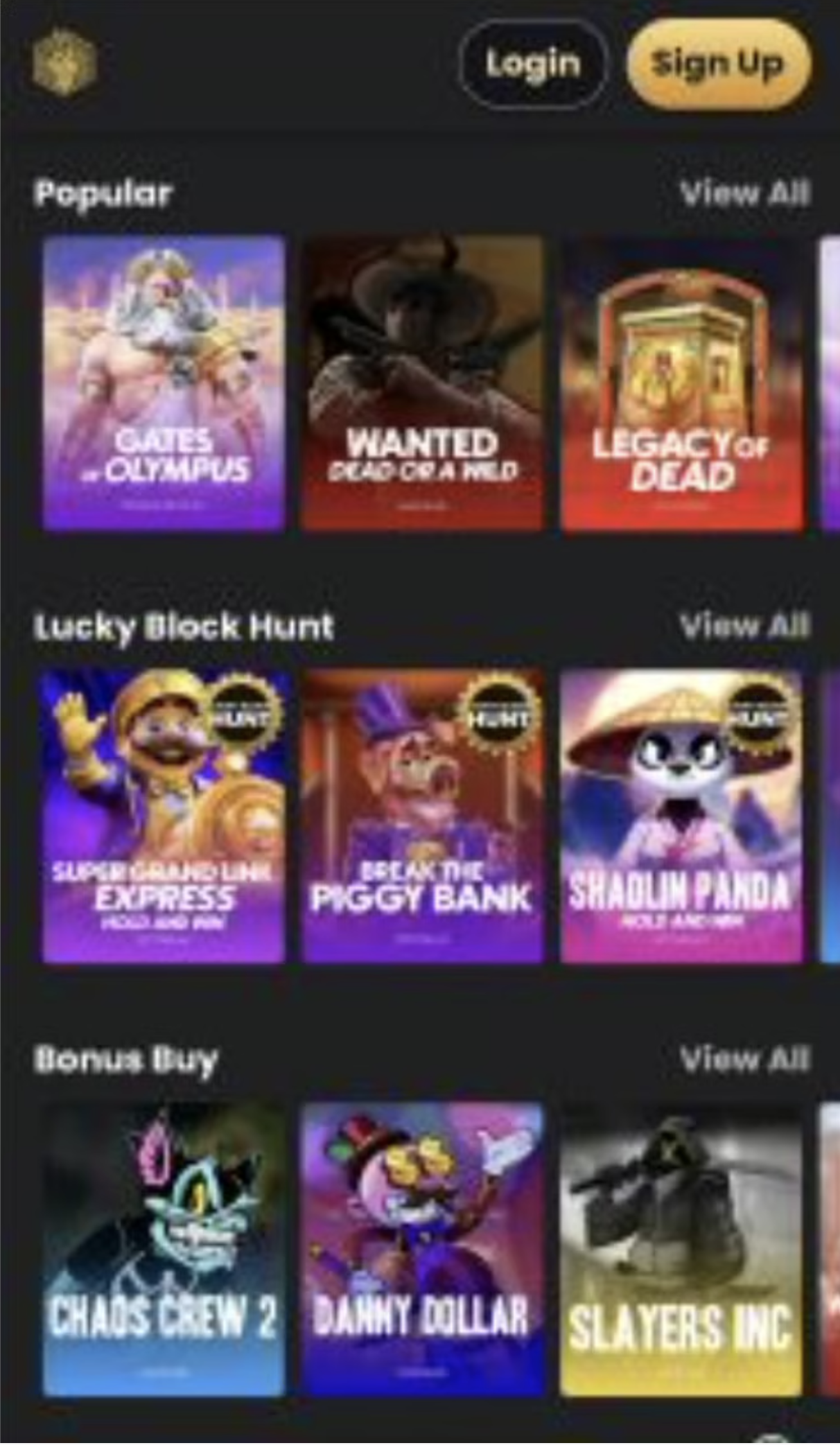This screenshot has height=1445, width=840.
Task: View all Lucky Block Hunt games
Action: coord(744,625)
